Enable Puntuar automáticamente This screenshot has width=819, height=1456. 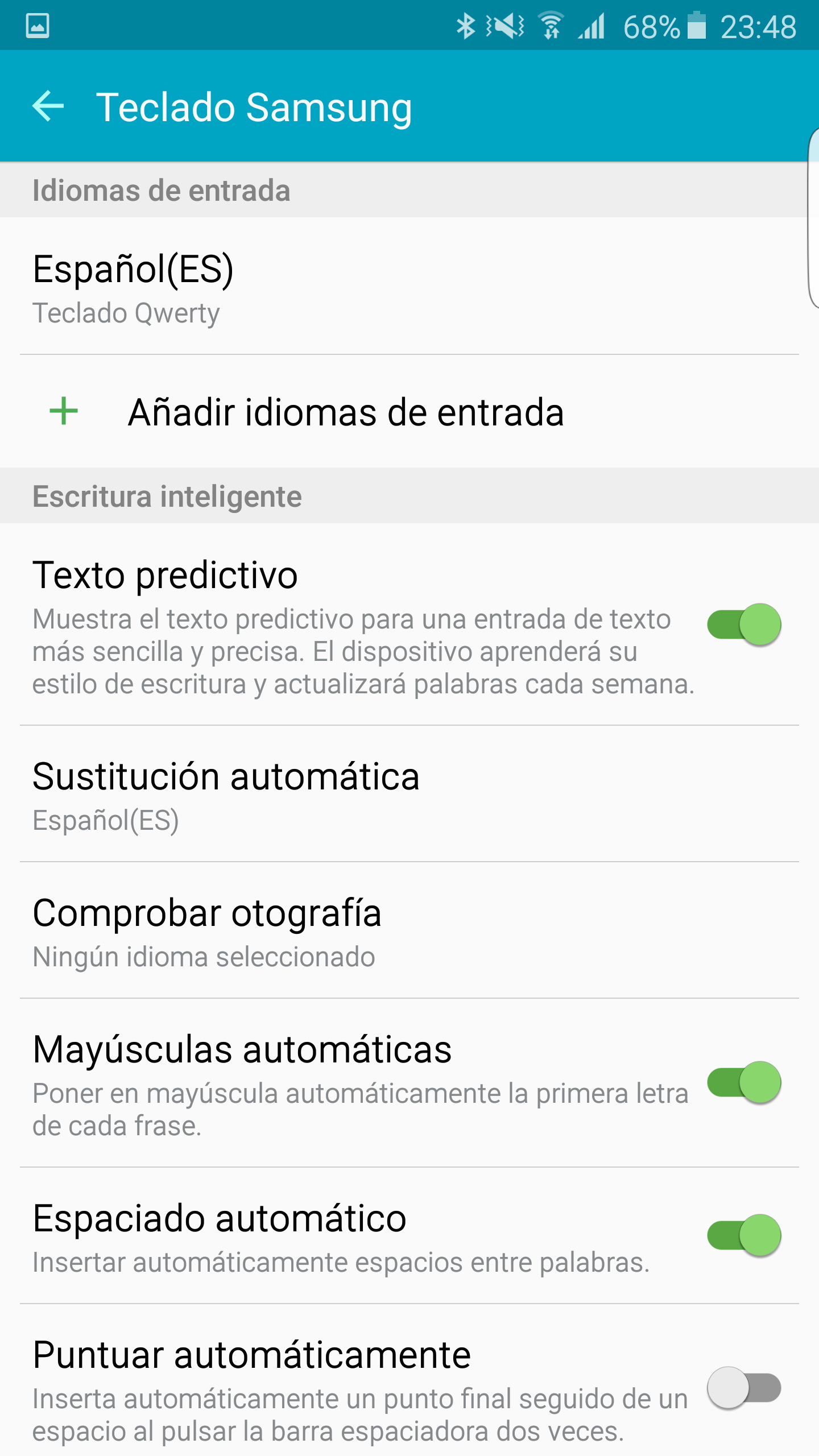743,1388
